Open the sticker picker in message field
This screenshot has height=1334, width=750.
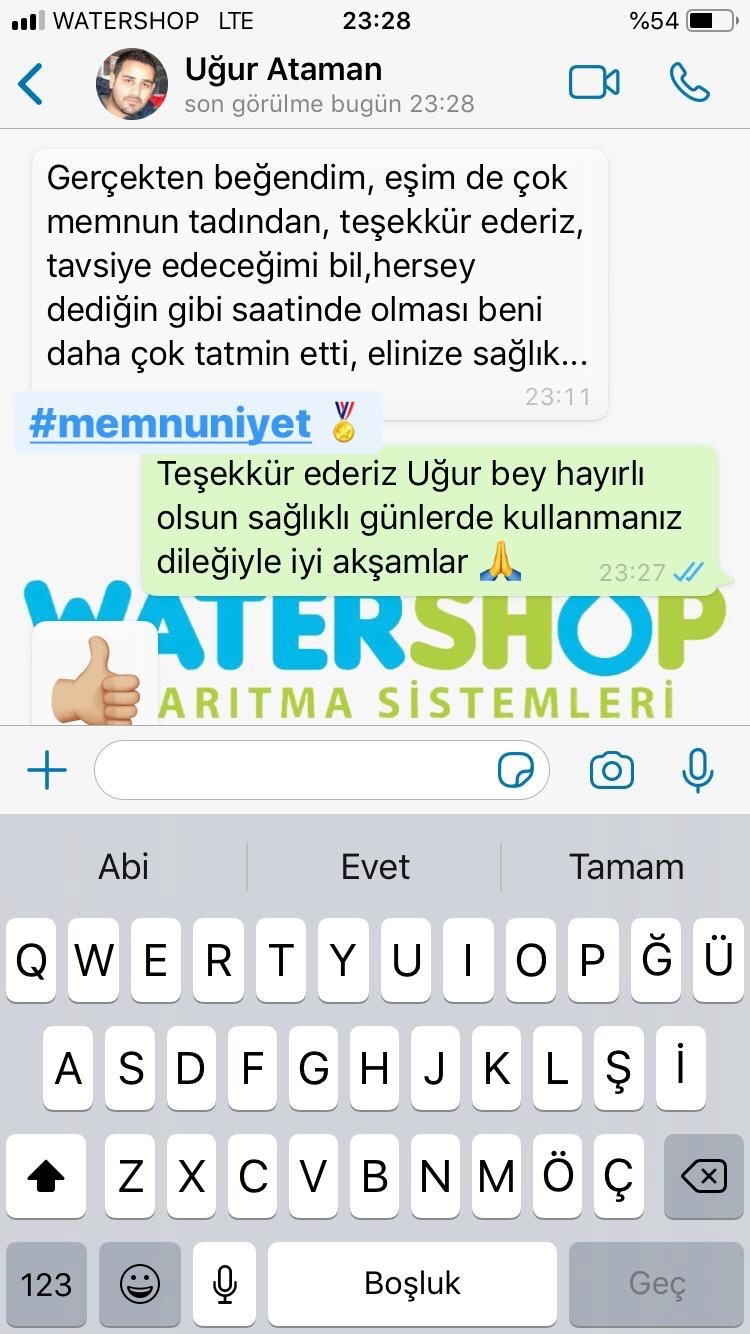[x=516, y=771]
